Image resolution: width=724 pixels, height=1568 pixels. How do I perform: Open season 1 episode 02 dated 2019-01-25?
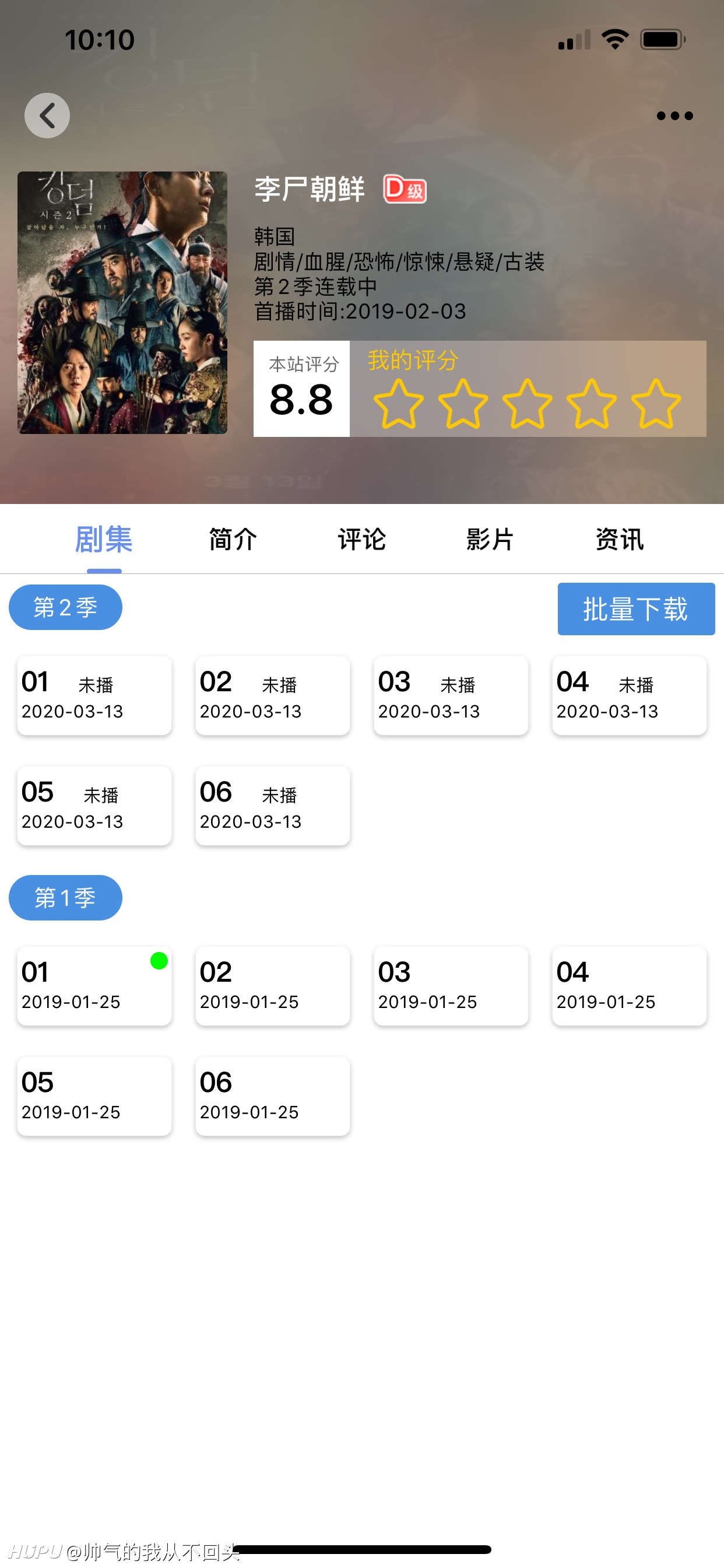[x=273, y=985]
